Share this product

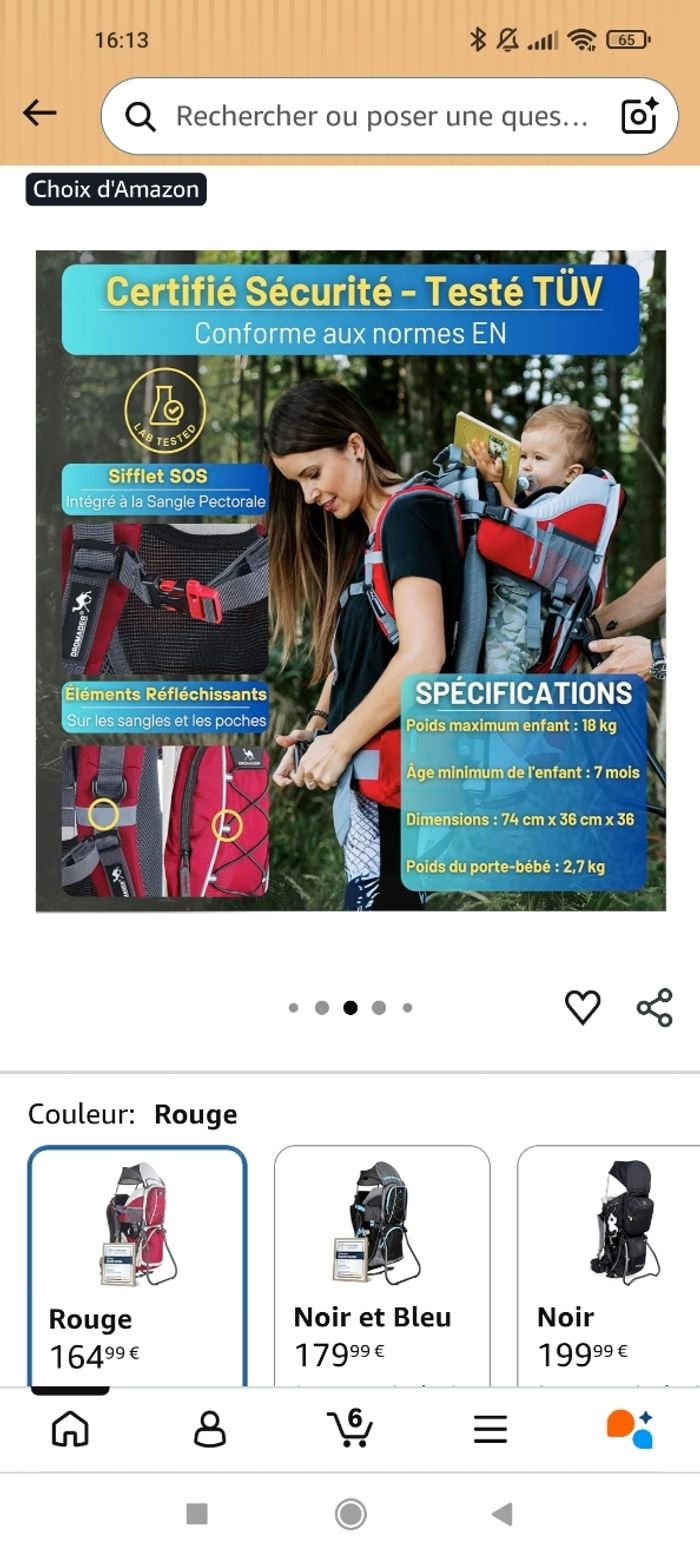(655, 1007)
